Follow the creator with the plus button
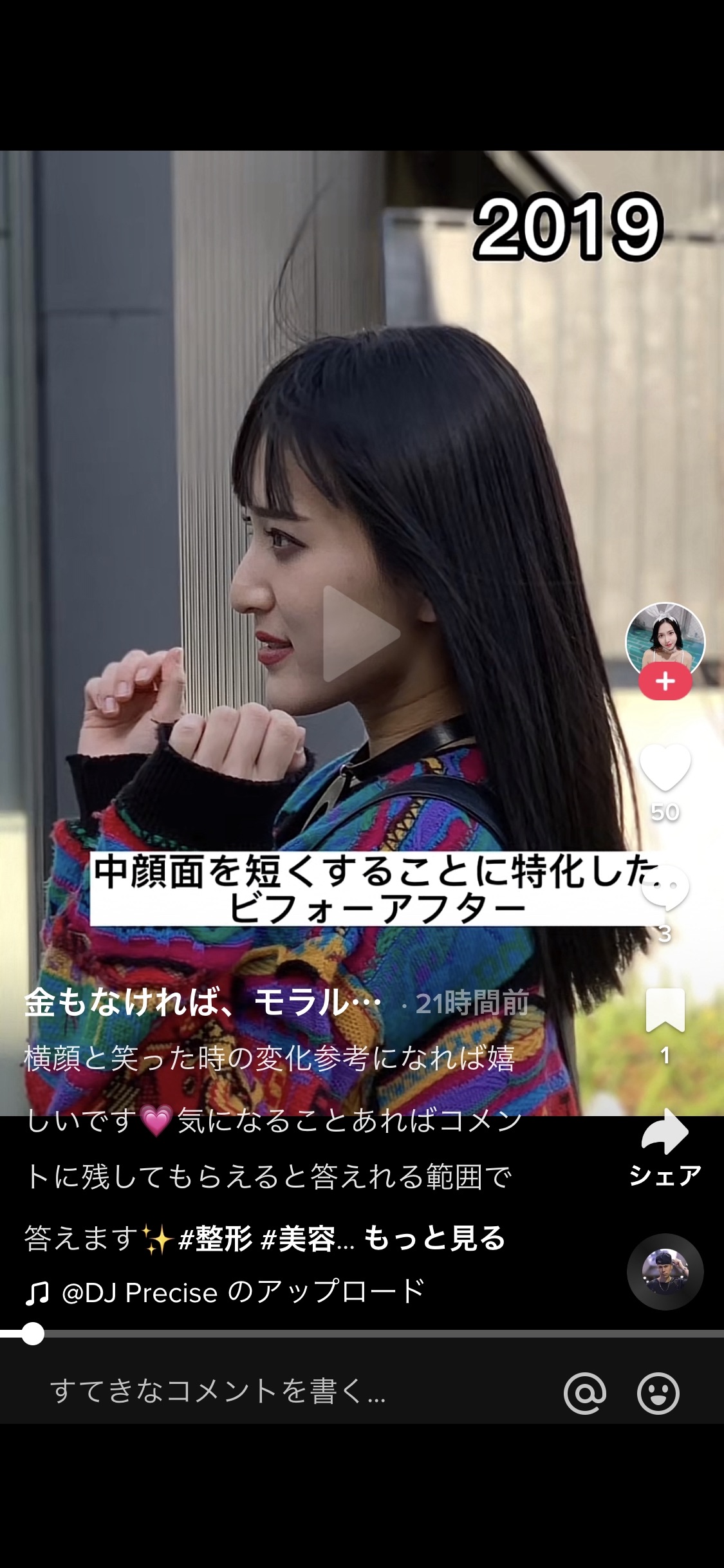 point(665,682)
